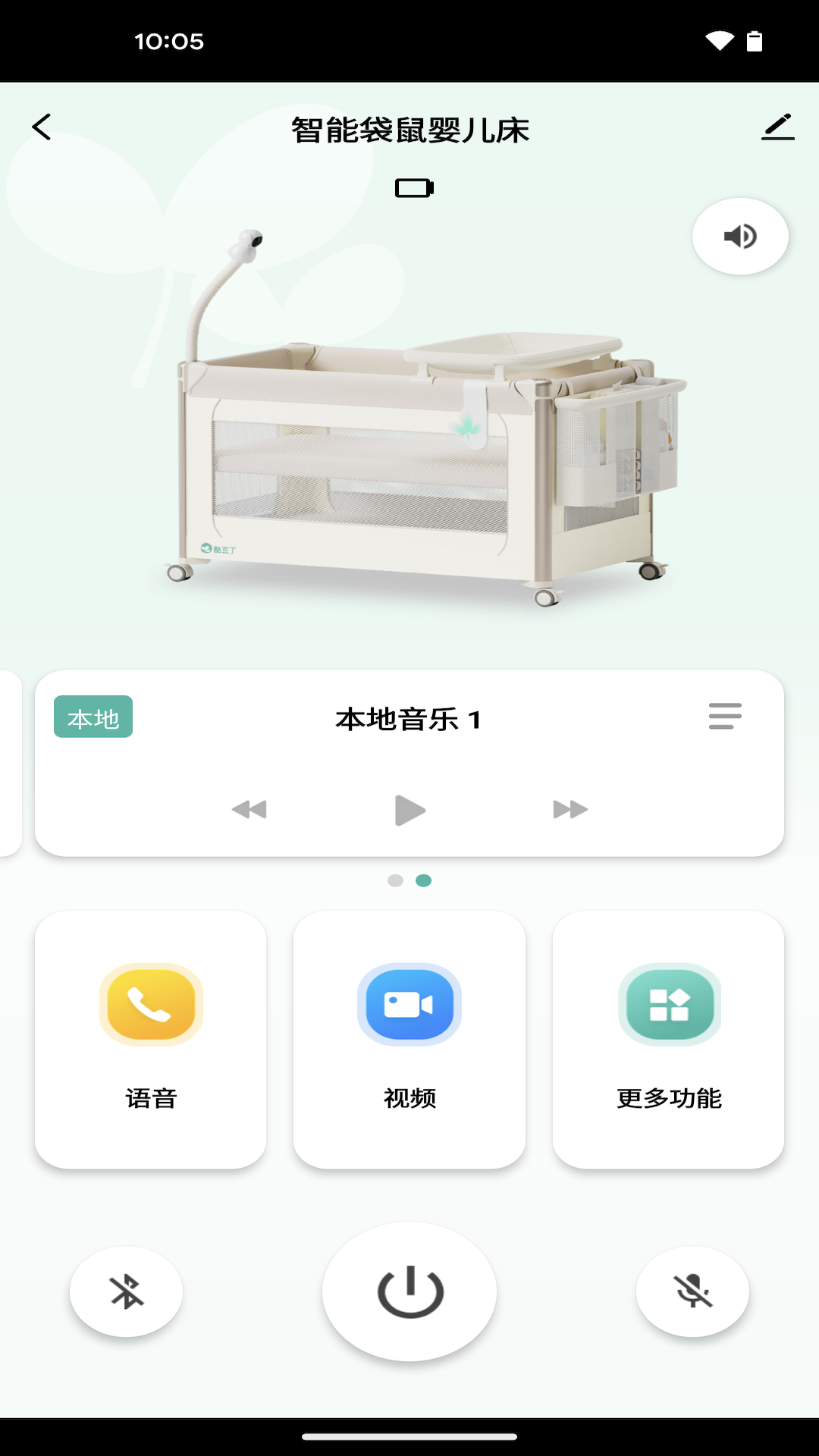Open the music playlist menu icon
The width and height of the screenshot is (819, 1456).
(x=723, y=717)
